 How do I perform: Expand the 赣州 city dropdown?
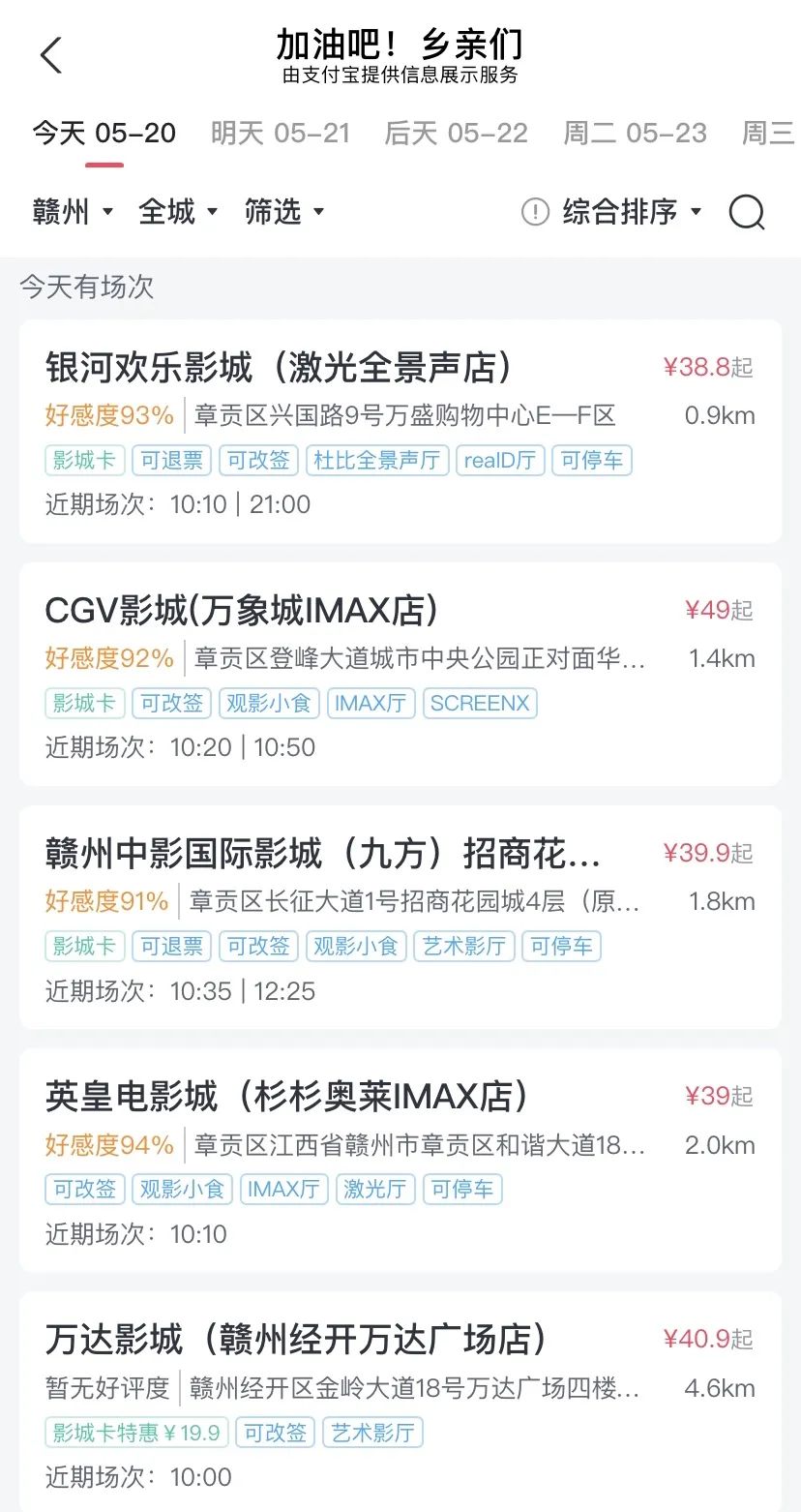(73, 211)
